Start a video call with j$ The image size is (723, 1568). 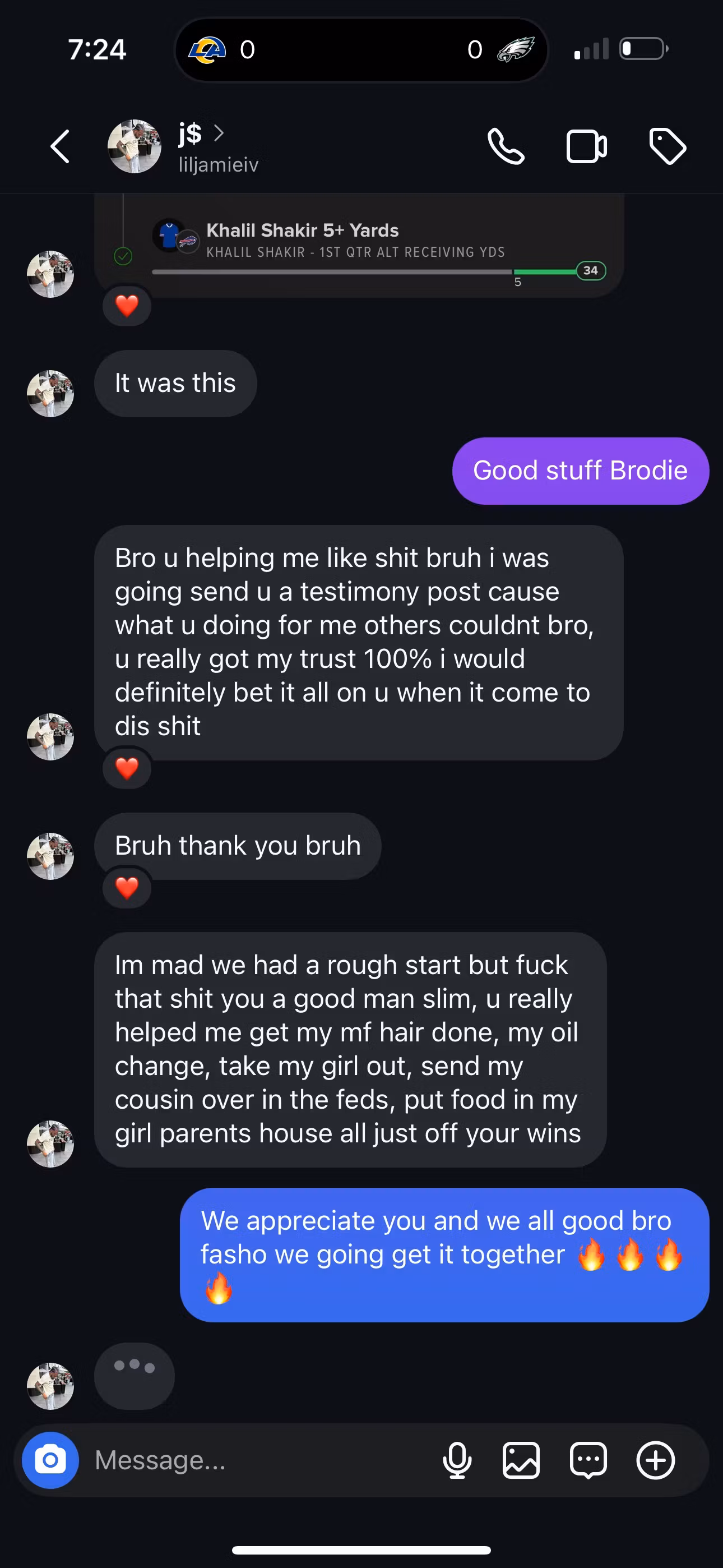point(586,147)
